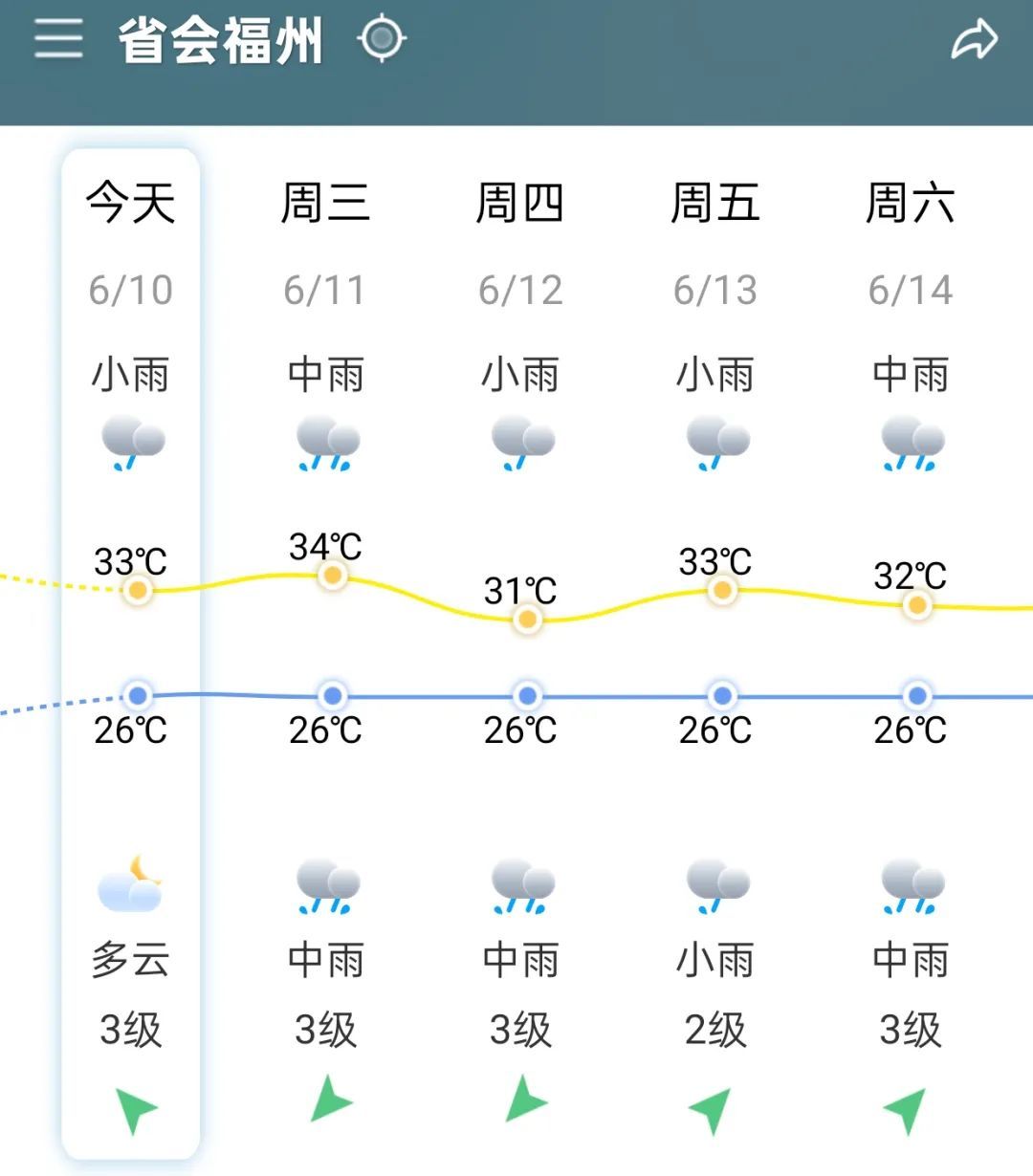1033x1176 pixels.
Task: Select the 31℃ point on 周四
Action: [x=526, y=617]
